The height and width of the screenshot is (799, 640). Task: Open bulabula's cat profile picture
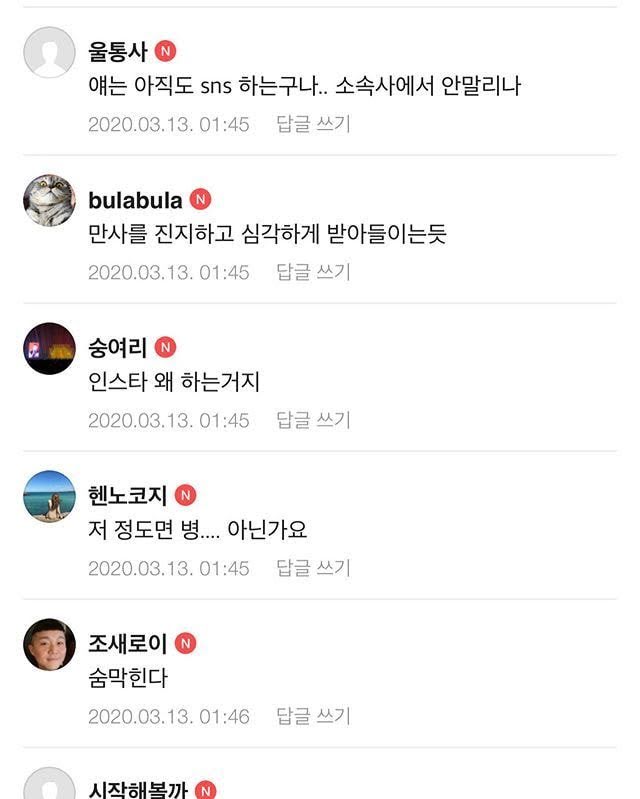49,200
